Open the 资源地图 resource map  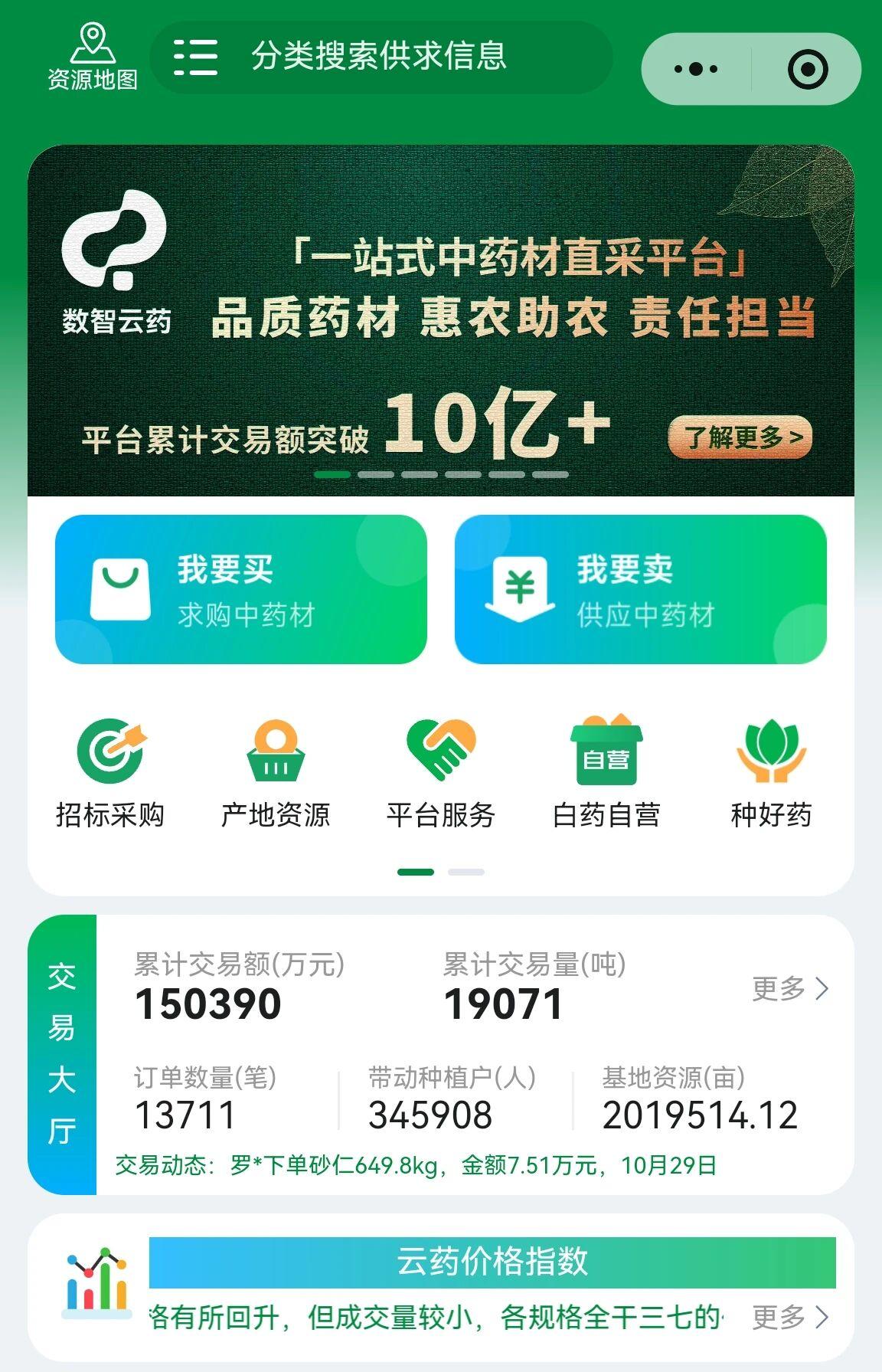click(x=93, y=57)
